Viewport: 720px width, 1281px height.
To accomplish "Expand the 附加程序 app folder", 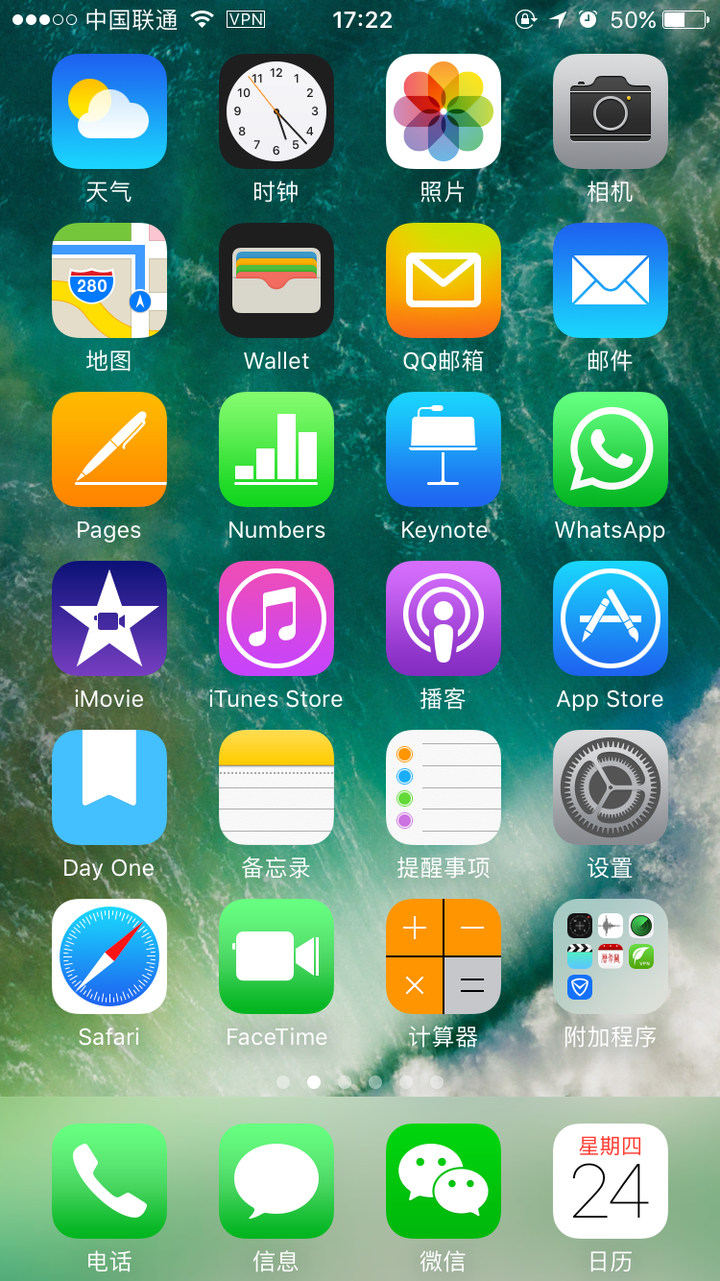I will [x=610, y=956].
